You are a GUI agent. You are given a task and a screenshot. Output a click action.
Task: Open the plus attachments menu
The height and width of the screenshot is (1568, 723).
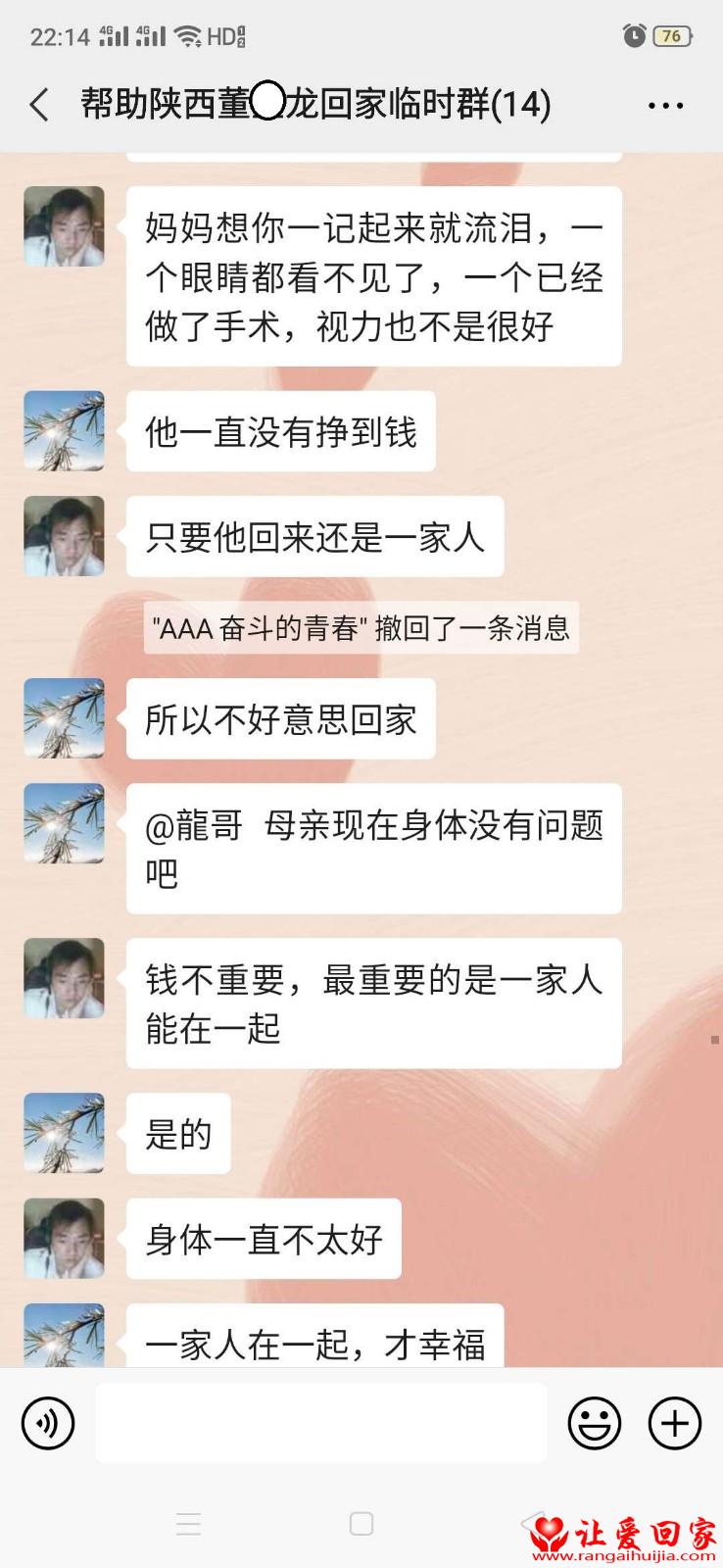pos(675,1423)
